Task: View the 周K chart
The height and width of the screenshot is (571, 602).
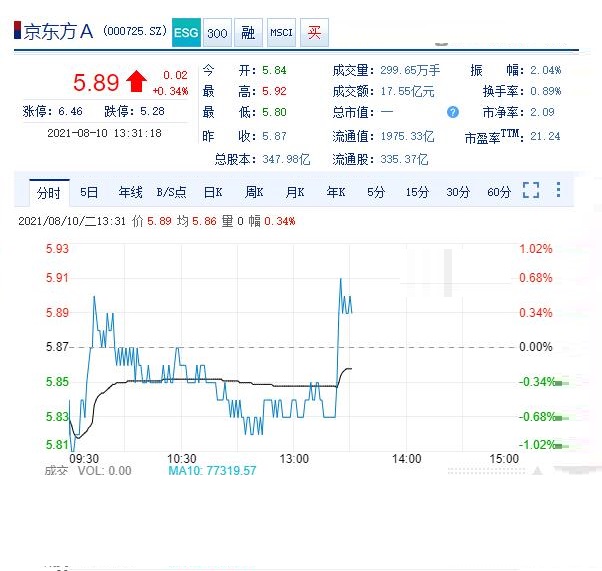Action: [x=253, y=192]
